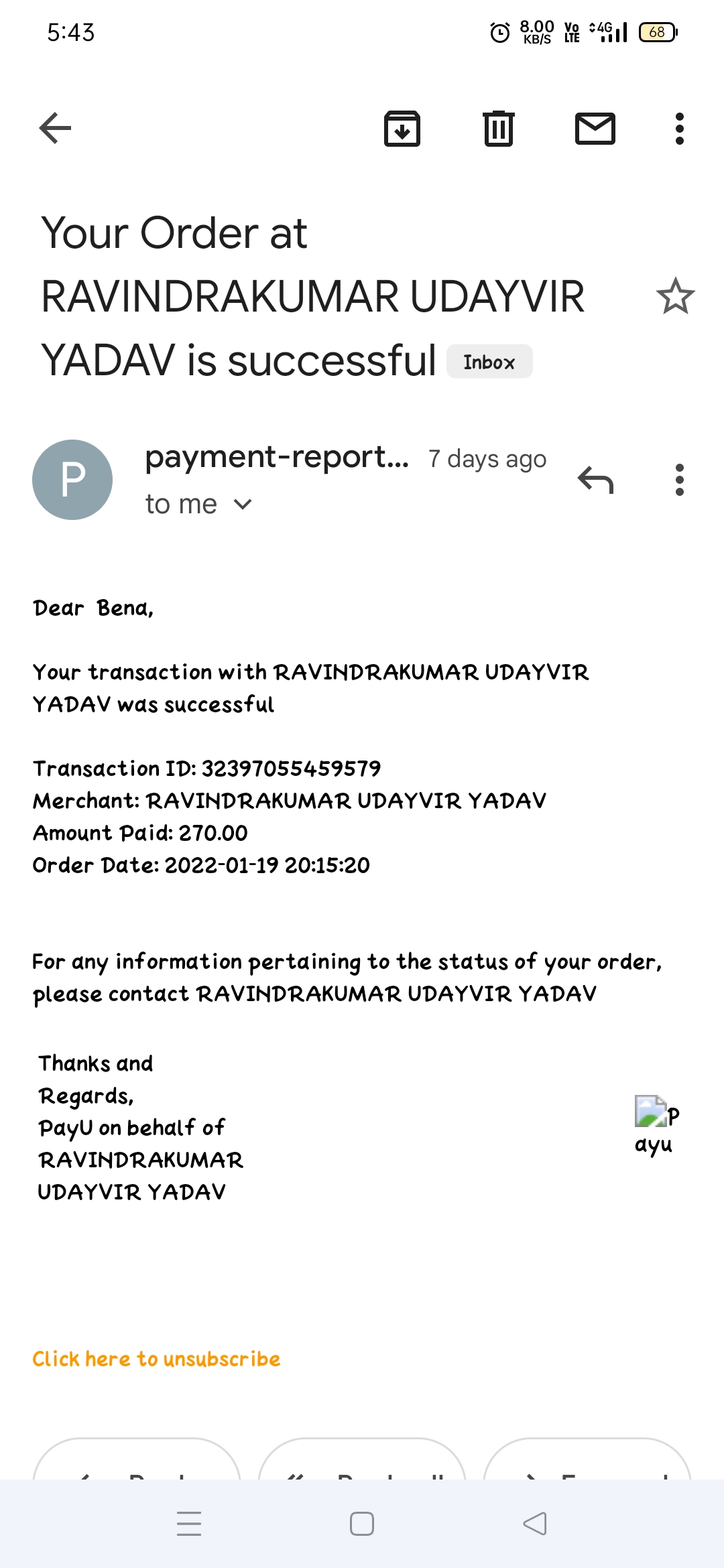Viewport: 724px width, 1568px height.
Task: Open the sender's avatar with the letter P
Action: (x=72, y=480)
